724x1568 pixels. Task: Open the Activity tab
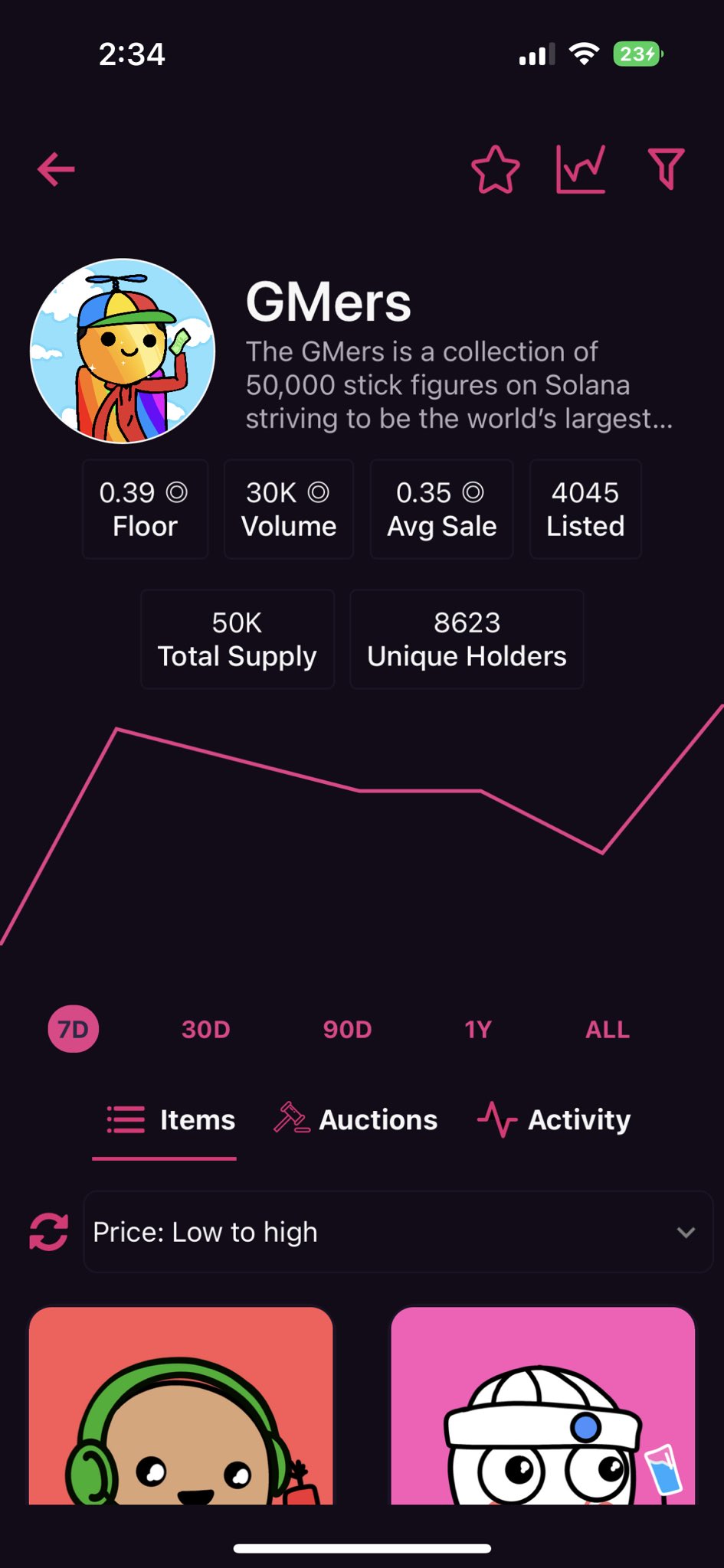pyautogui.click(x=554, y=1120)
